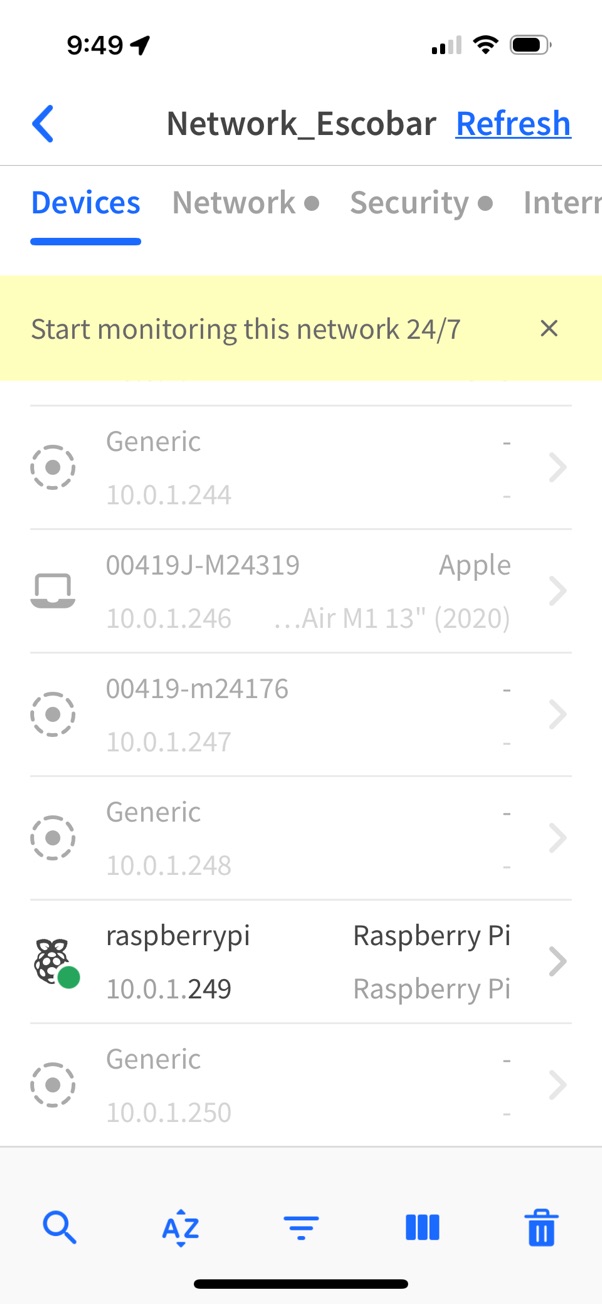Open the raspberrypi device details
602x1304 pixels.
point(301,961)
